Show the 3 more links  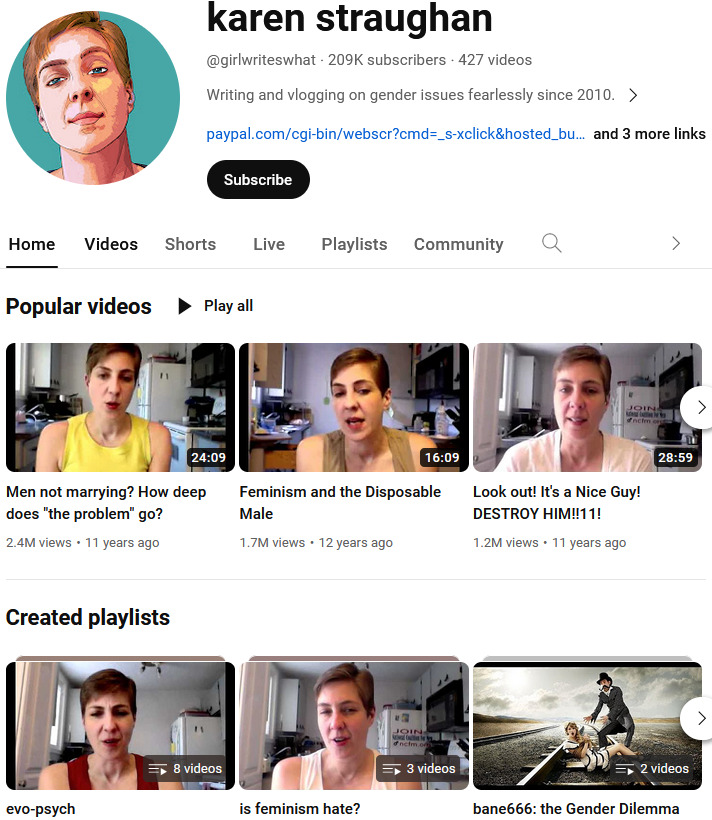[649, 134]
